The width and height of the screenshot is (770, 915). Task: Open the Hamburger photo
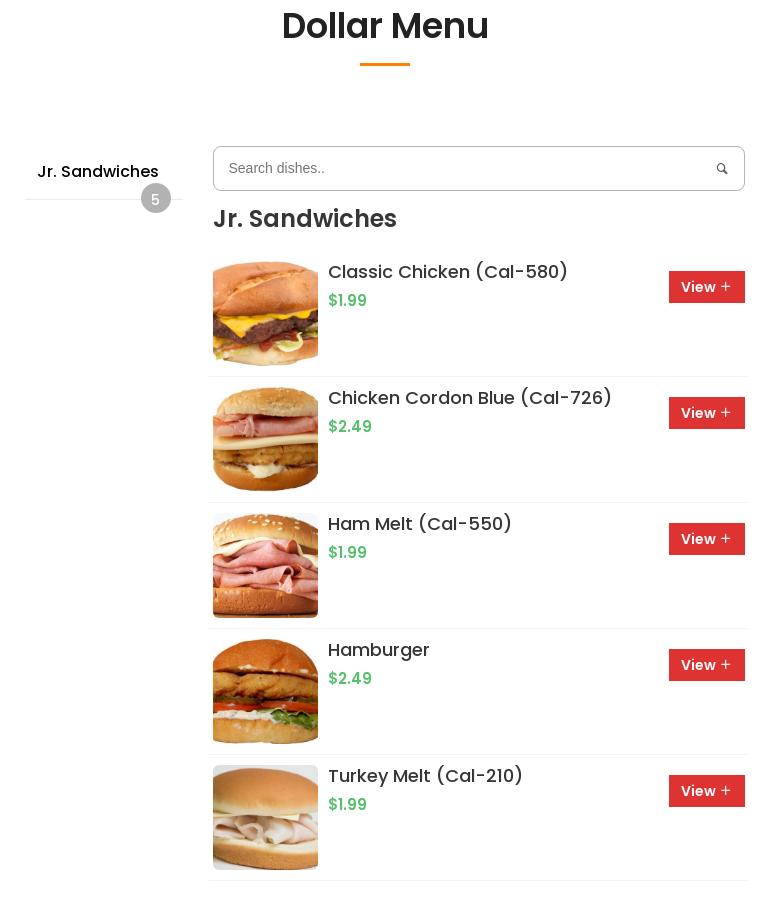tap(265, 691)
